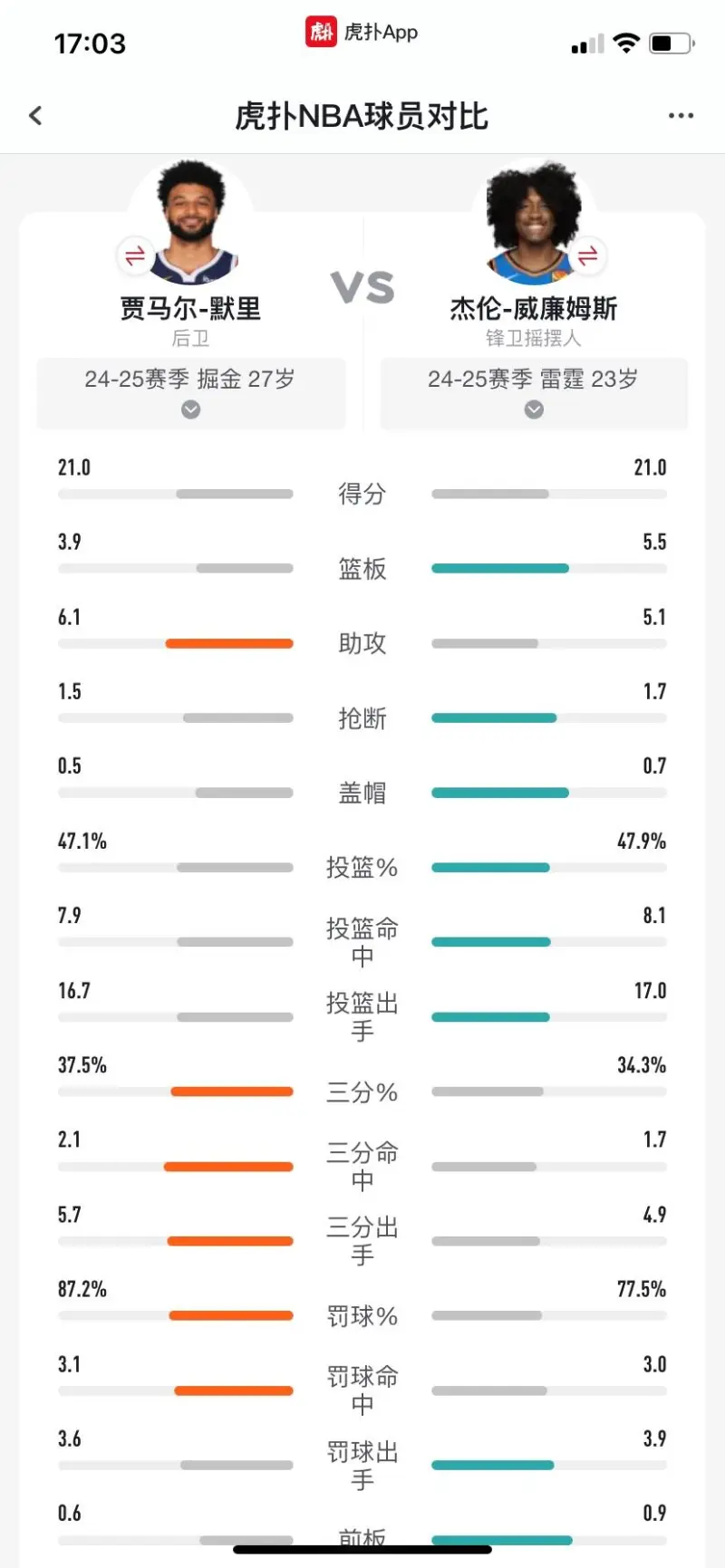This screenshot has width=725, height=1568.
Task: Swap out Jamal Murray with switch icon
Action: pyautogui.click(x=135, y=255)
